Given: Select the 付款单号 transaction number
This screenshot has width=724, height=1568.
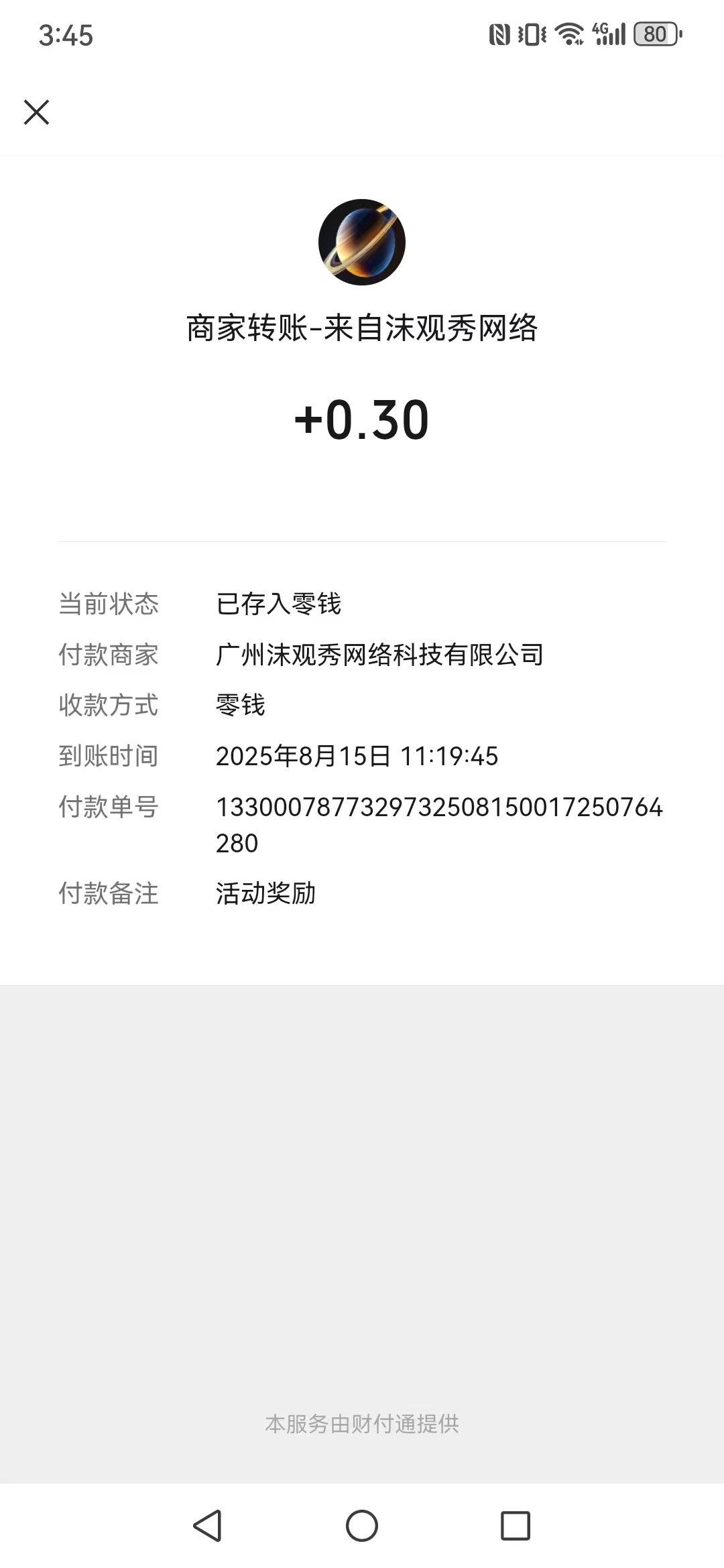Looking at the screenshot, I should [439, 809].
